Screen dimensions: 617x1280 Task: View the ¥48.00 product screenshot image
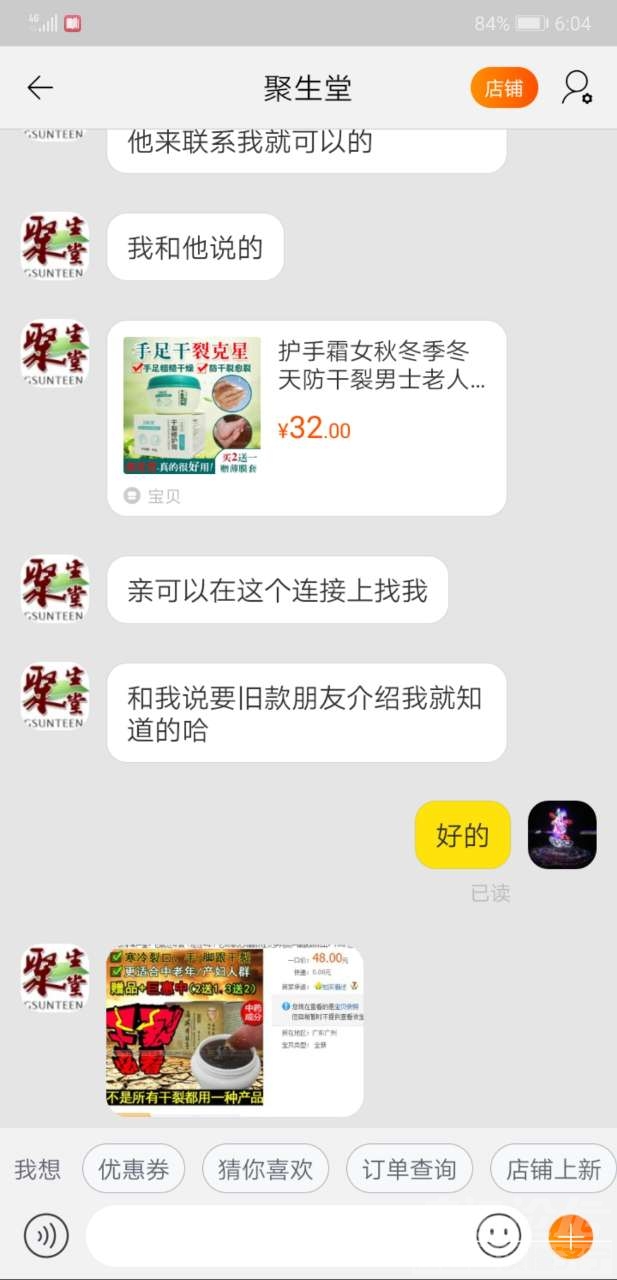click(x=235, y=1030)
